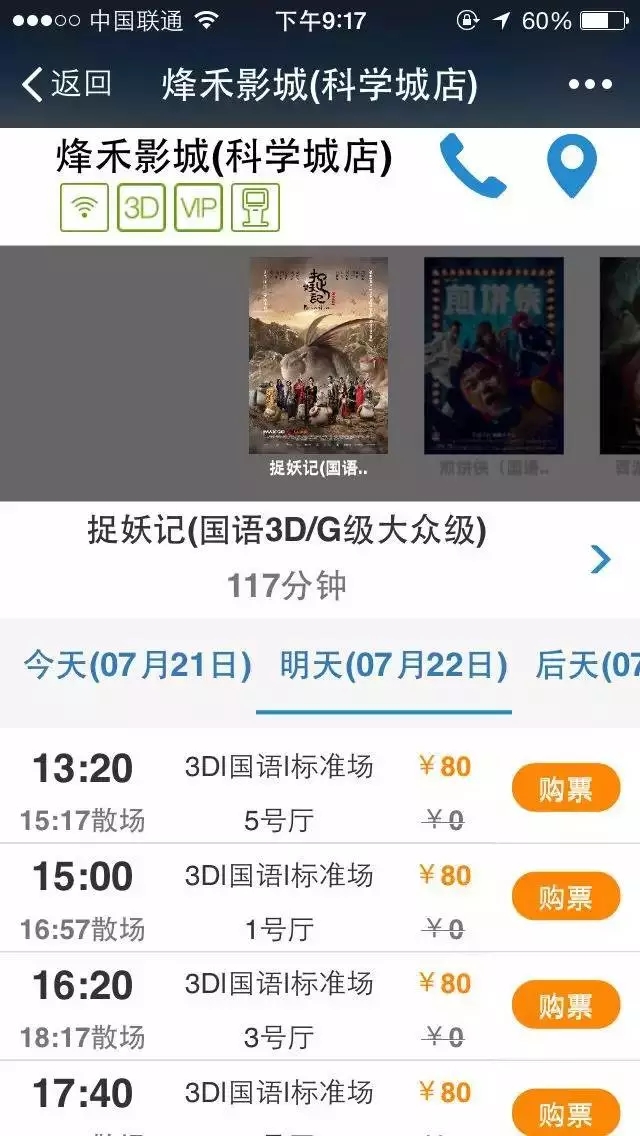This screenshot has height=1136, width=640.
Task: Open the three-dot overflow menu
Action: pyautogui.click(x=589, y=85)
